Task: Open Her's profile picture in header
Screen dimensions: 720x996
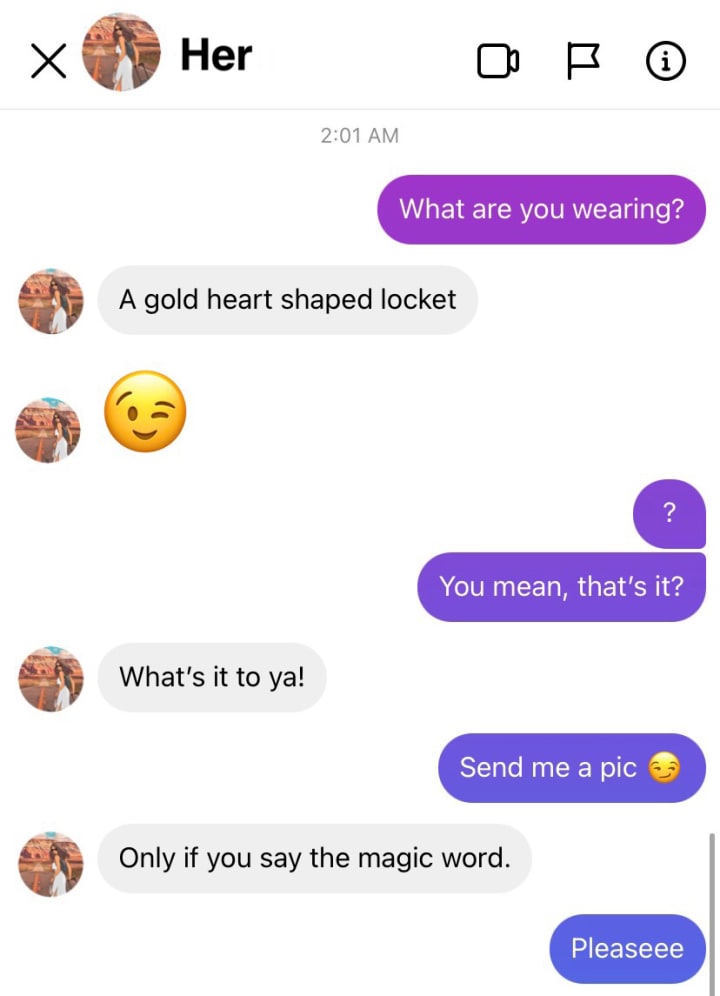Action: tap(121, 53)
